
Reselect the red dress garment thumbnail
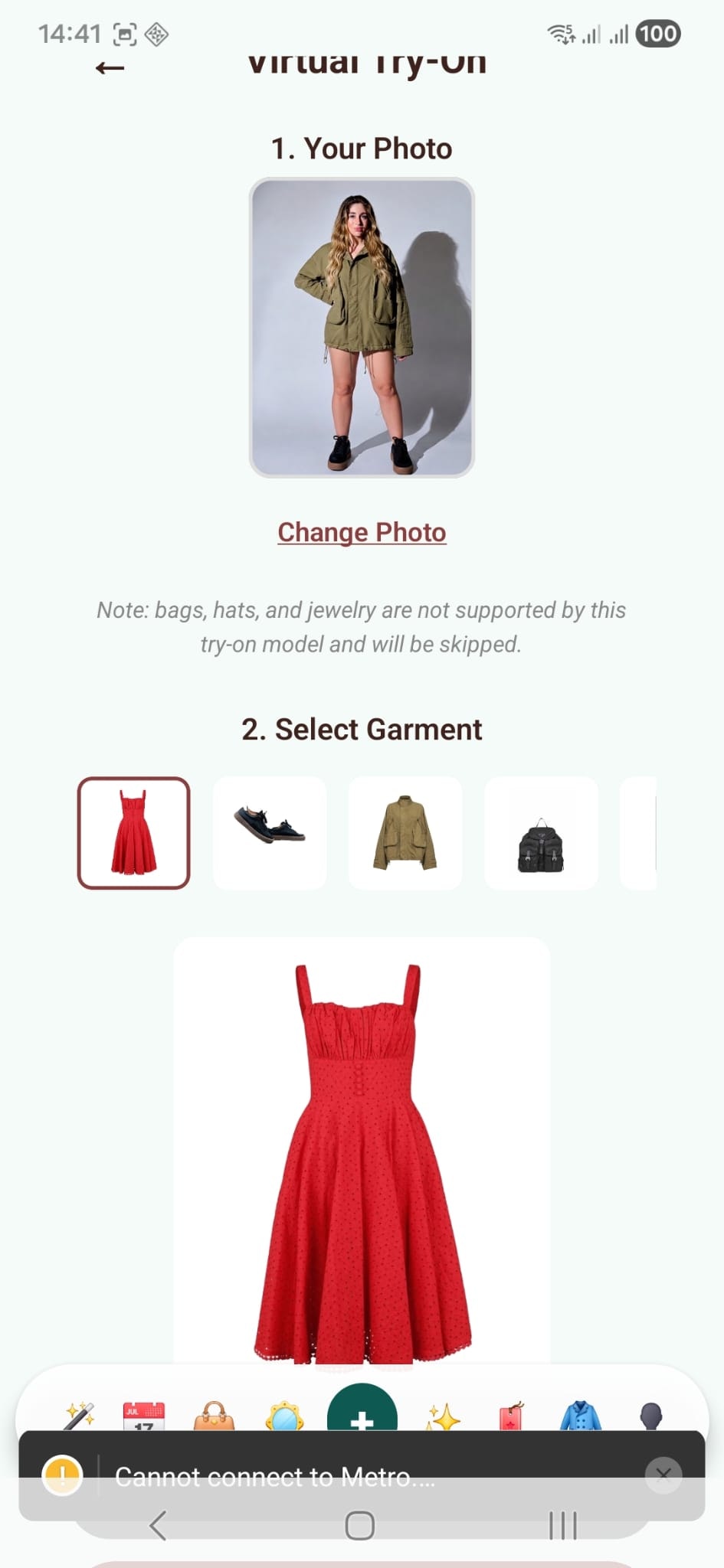(133, 832)
